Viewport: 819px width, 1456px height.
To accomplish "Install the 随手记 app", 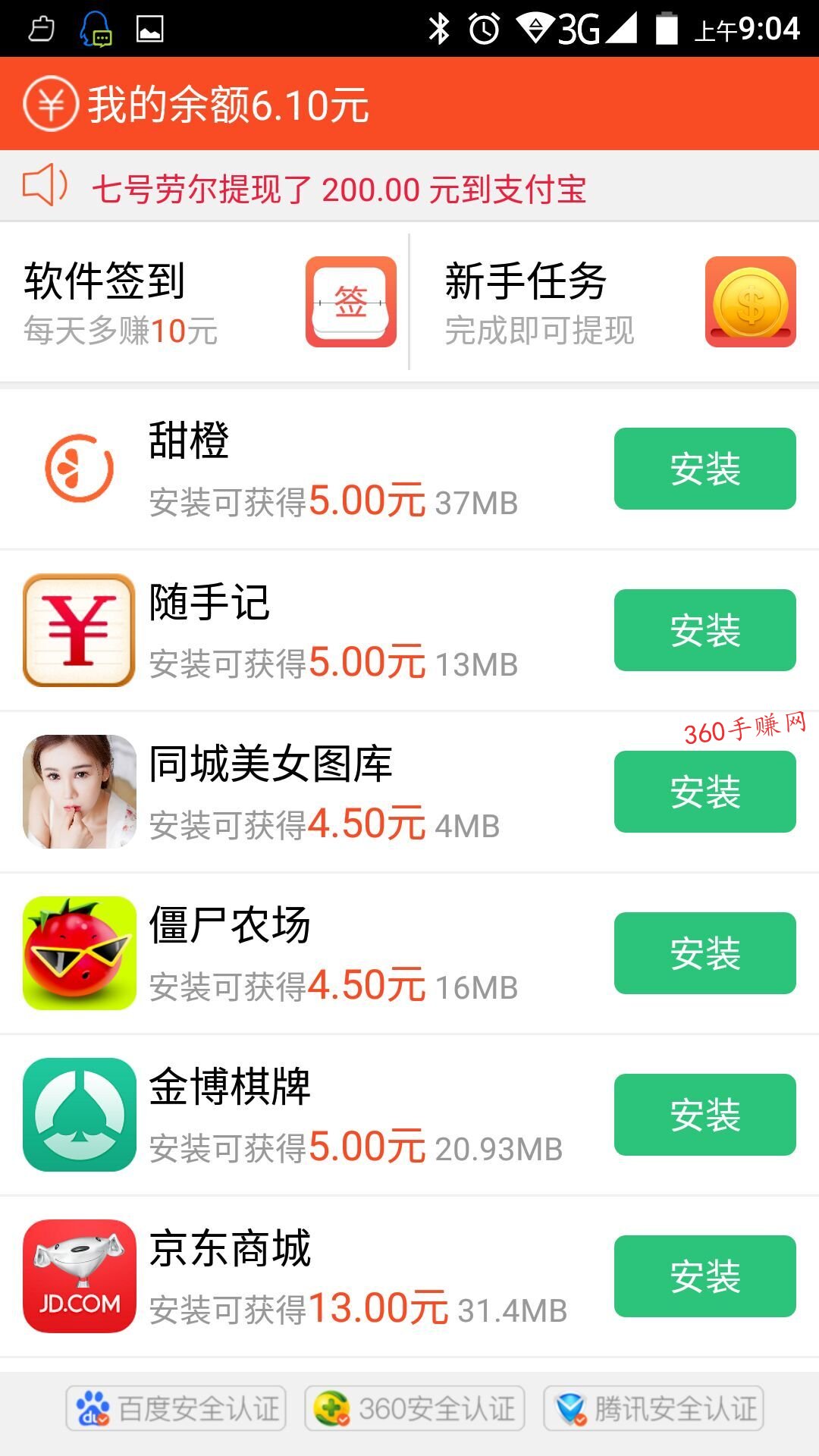I will 704,630.
